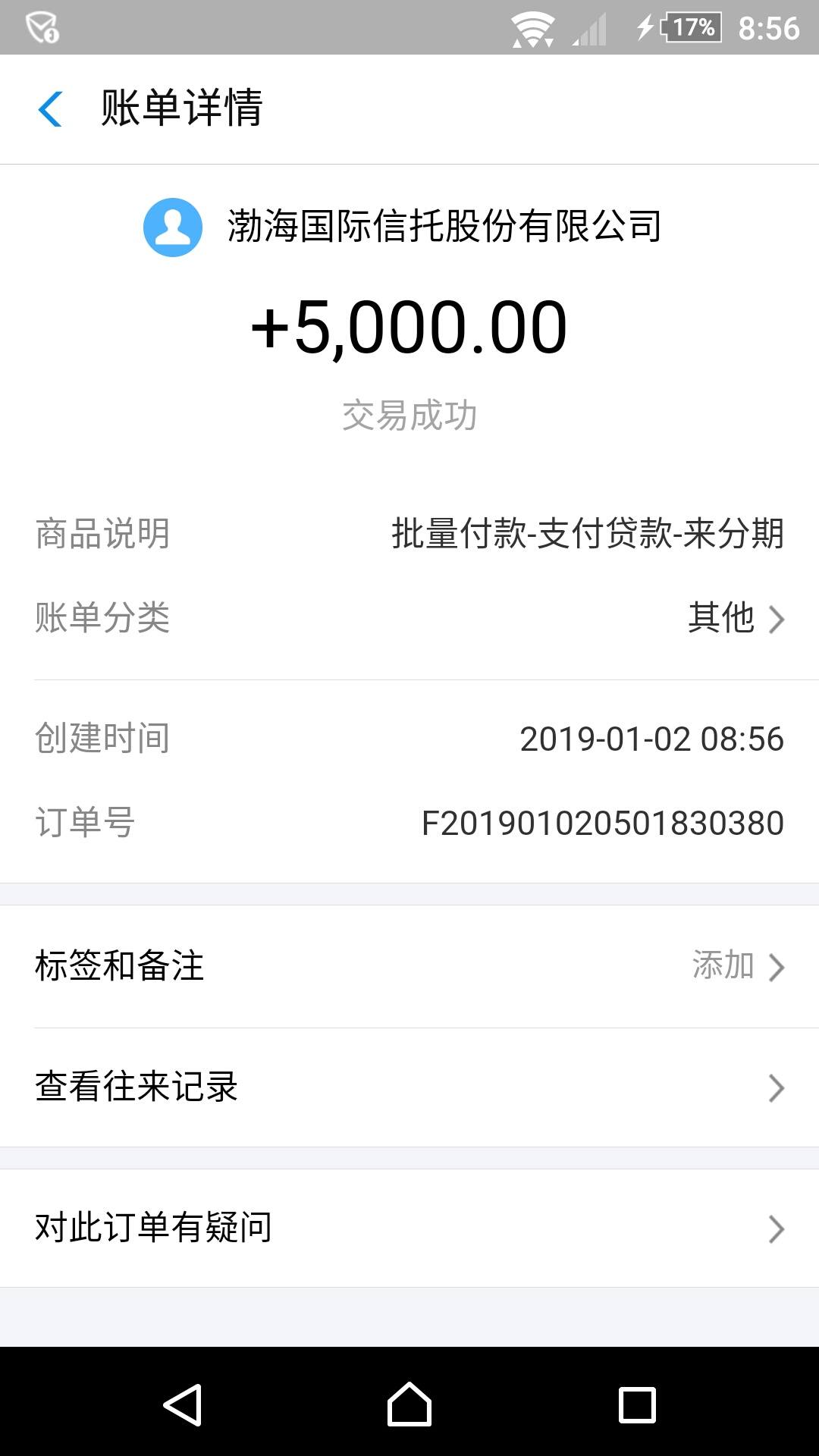Open 查看往来记录 transaction history
Viewport: 819px width, 1456px height.
click(x=409, y=1087)
